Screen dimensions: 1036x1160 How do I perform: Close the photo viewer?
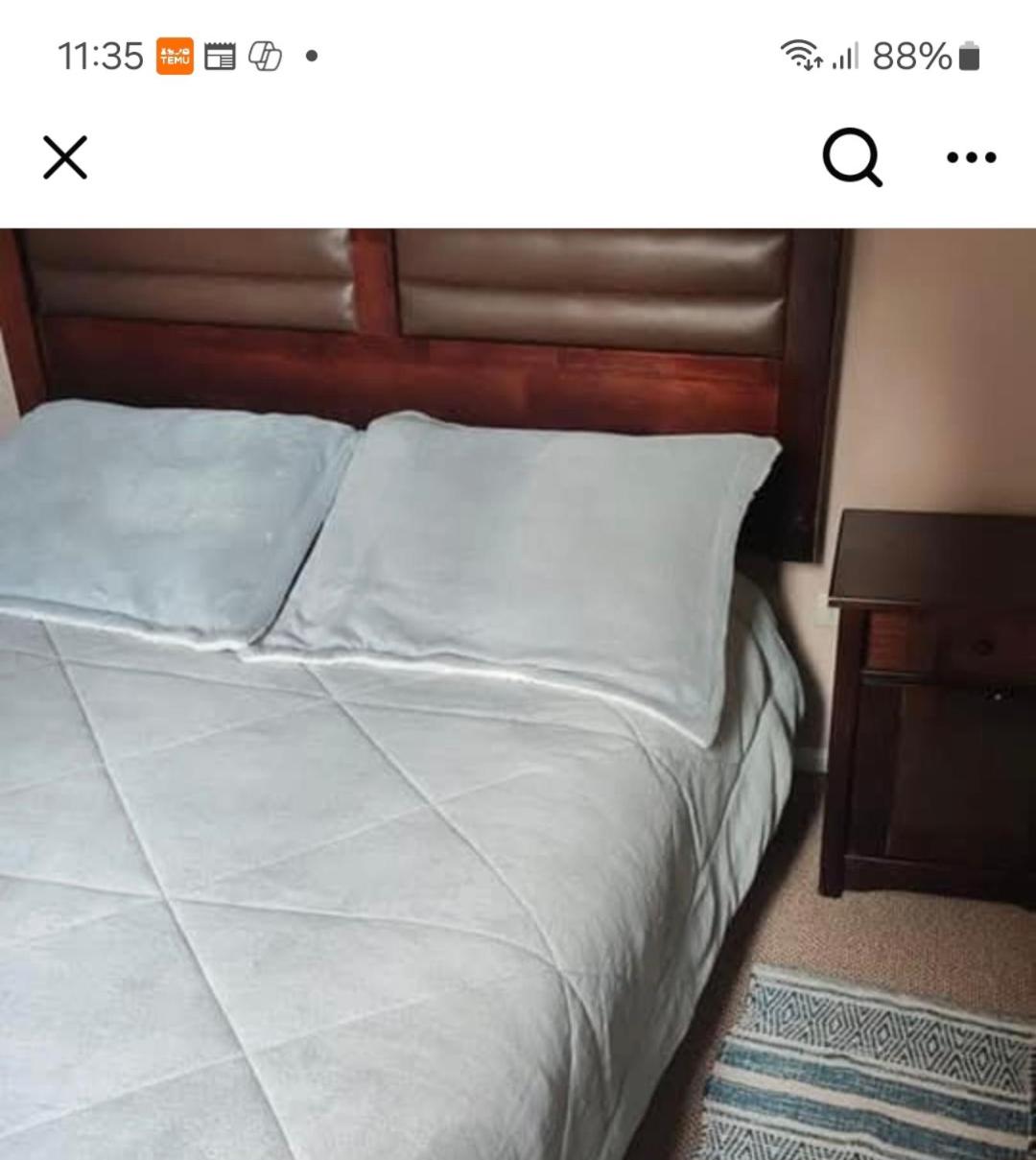coord(65,157)
